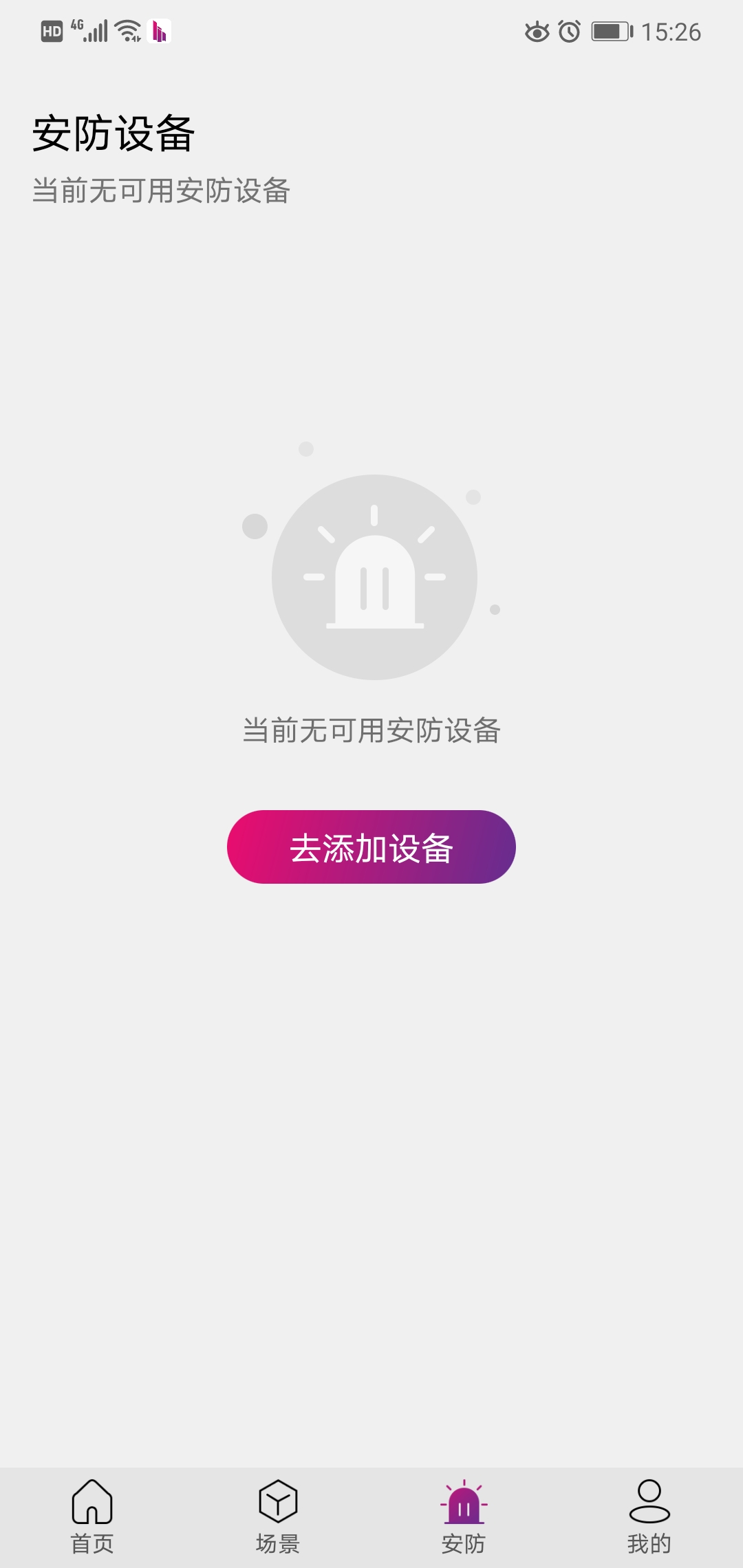Image resolution: width=743 pixels, height=1568 pixels.
Task: Tap the alarm clock status bar icon
Action: pyautogui.click(x=570, y=31)
